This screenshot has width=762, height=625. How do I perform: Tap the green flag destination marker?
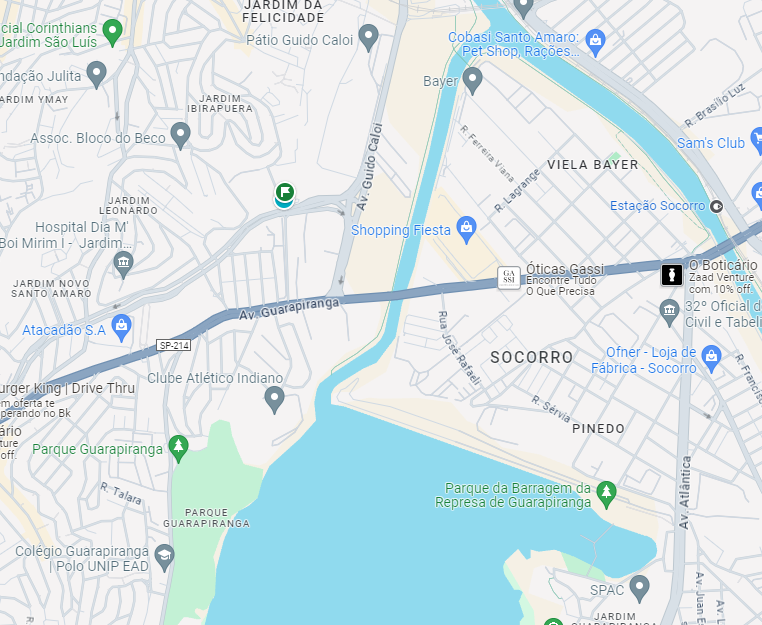click(285, 192)
